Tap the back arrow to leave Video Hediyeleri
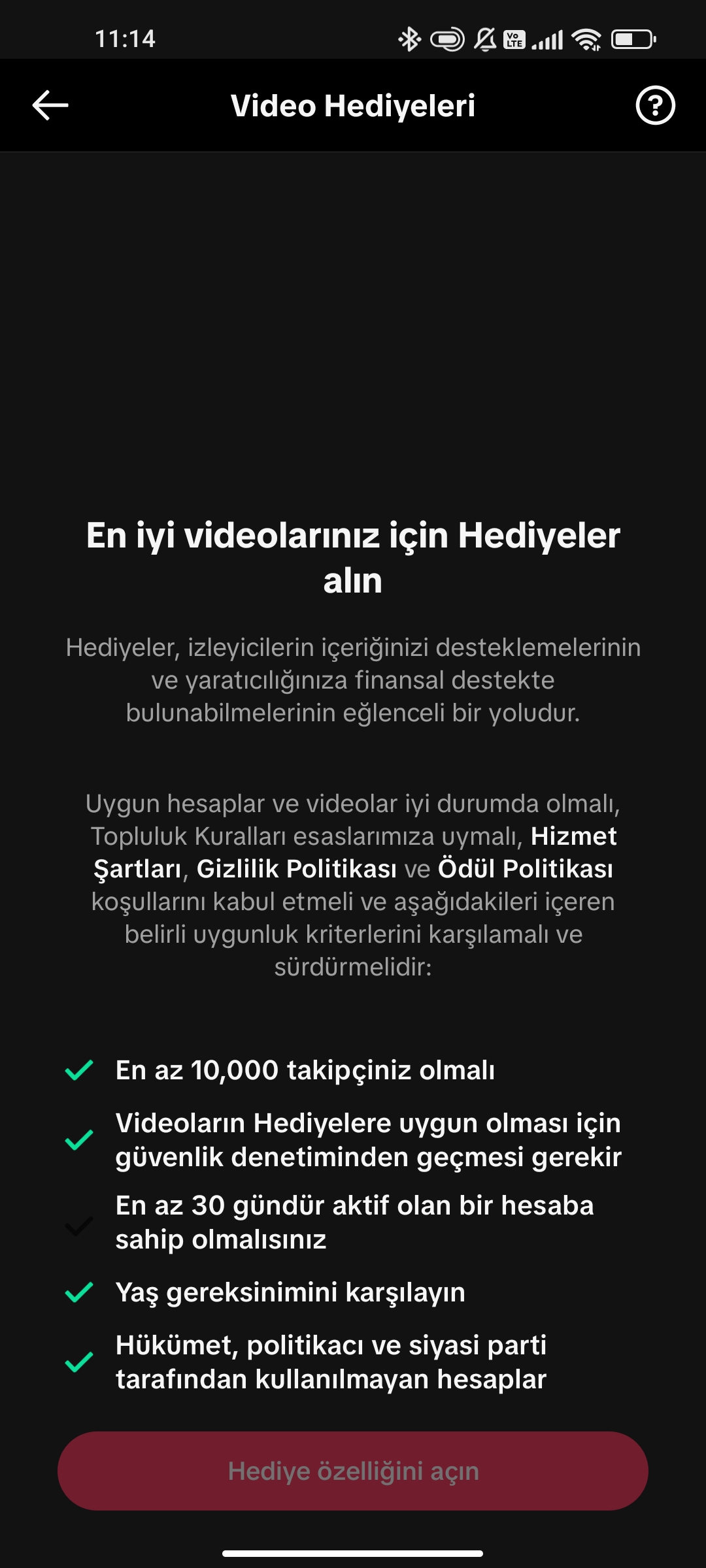This screenshot has width=706, height=1568. (x=49, y=105)
